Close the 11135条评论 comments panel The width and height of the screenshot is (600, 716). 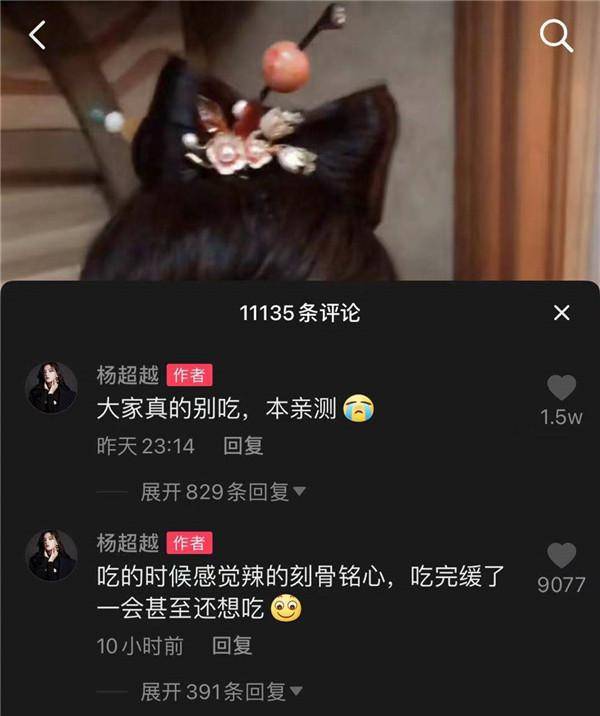562,313
